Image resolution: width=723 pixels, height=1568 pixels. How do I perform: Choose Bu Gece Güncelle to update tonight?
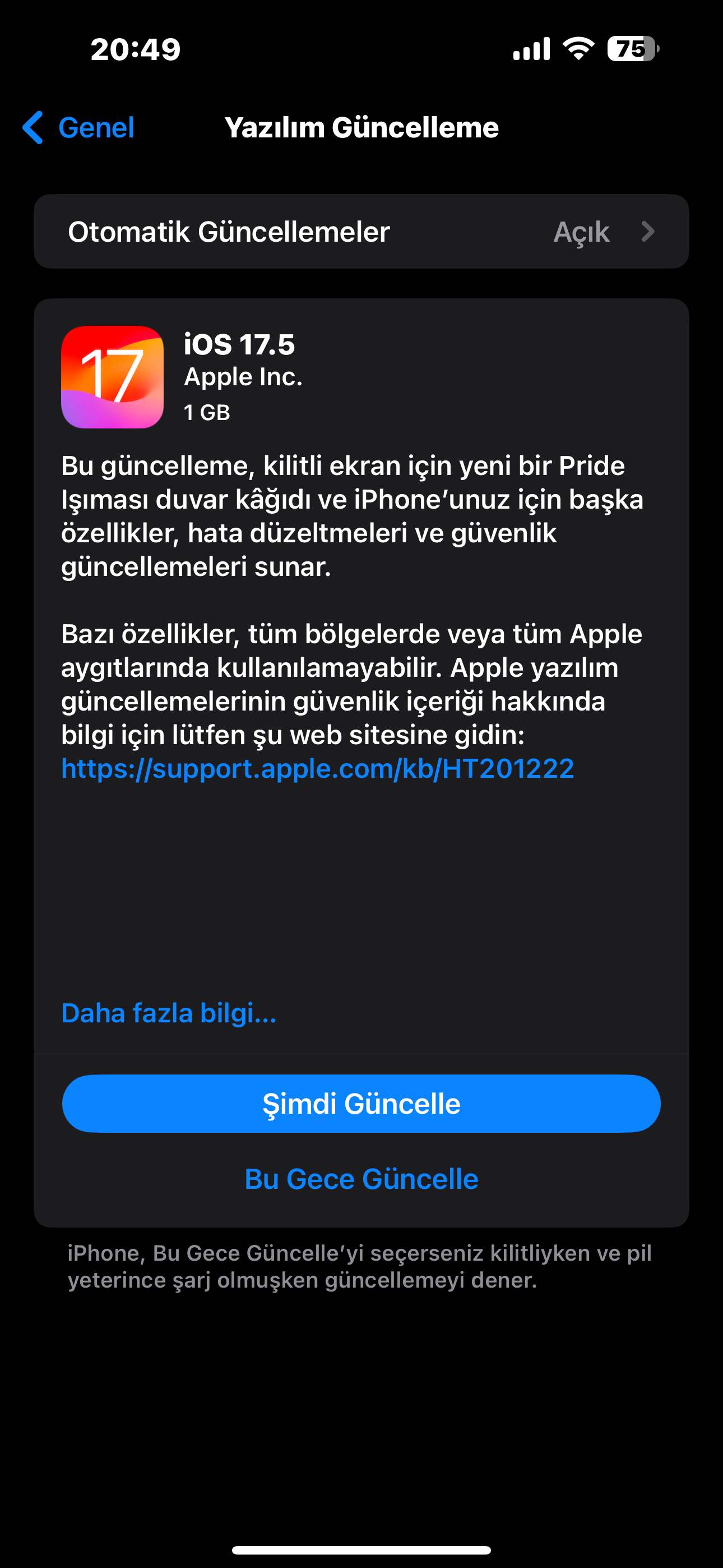(x=361, y=1179)
